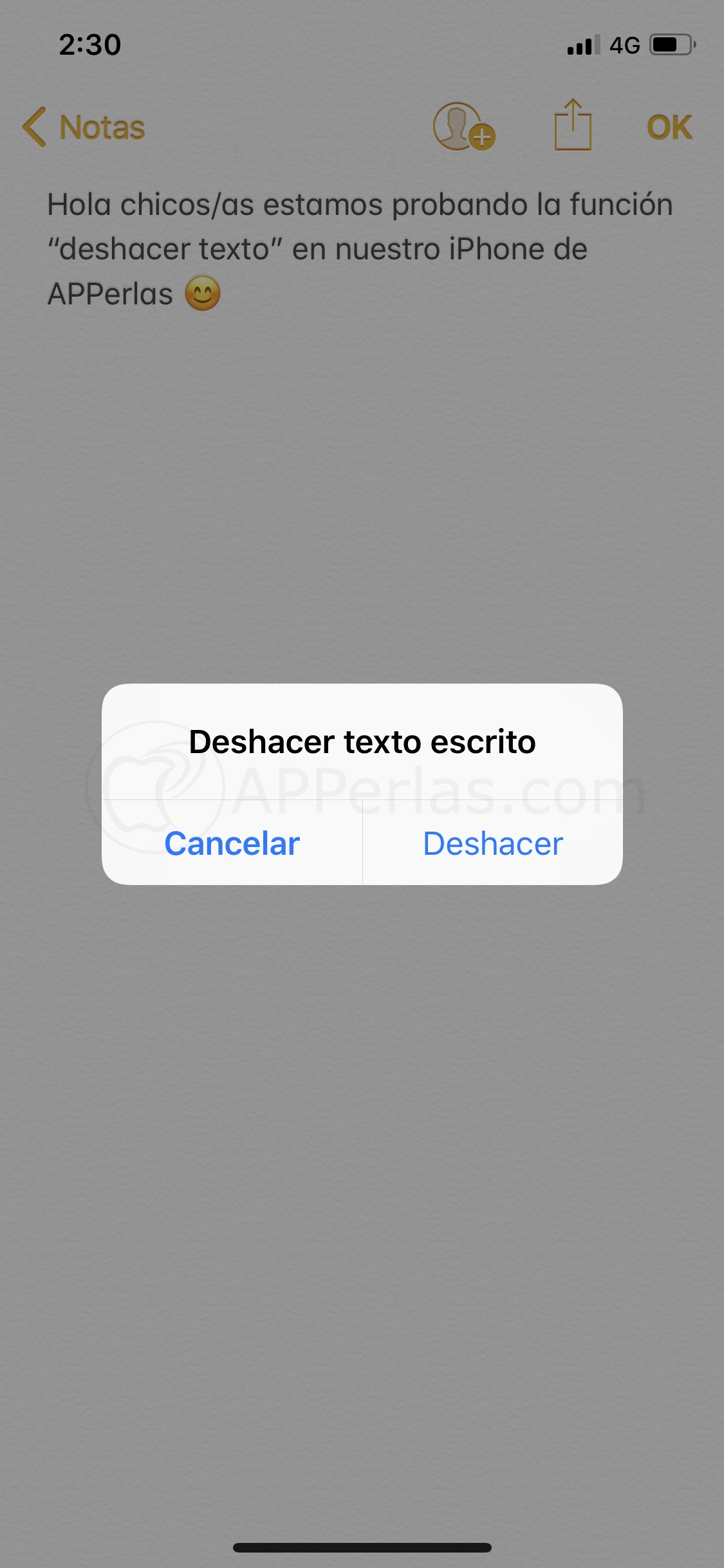Tap Cancelar in the undo dialog

(x=232, y=843)
